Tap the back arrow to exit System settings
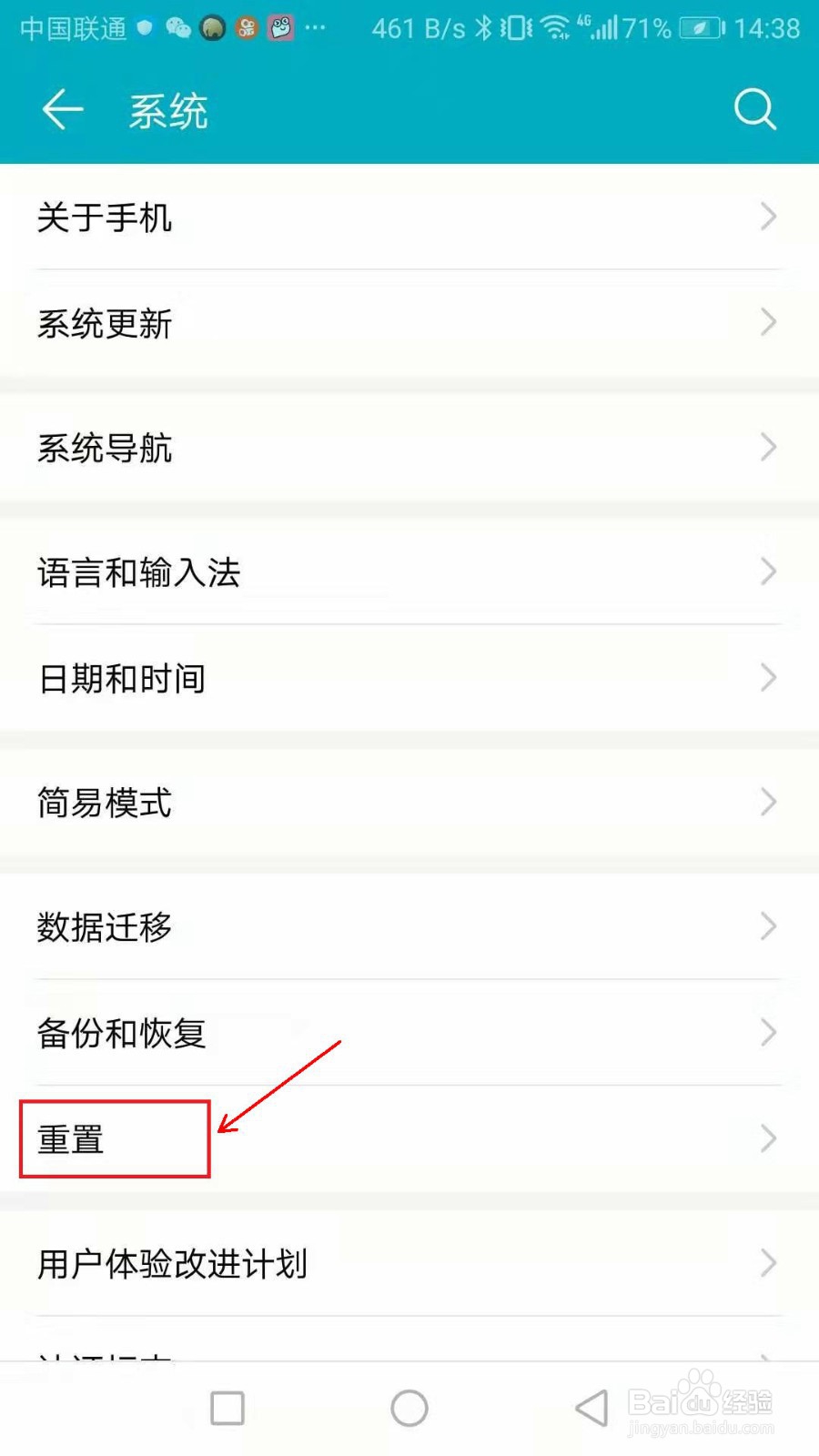Screen dimensions: 819x1456 pyautogui.click(x=60, y=109)
